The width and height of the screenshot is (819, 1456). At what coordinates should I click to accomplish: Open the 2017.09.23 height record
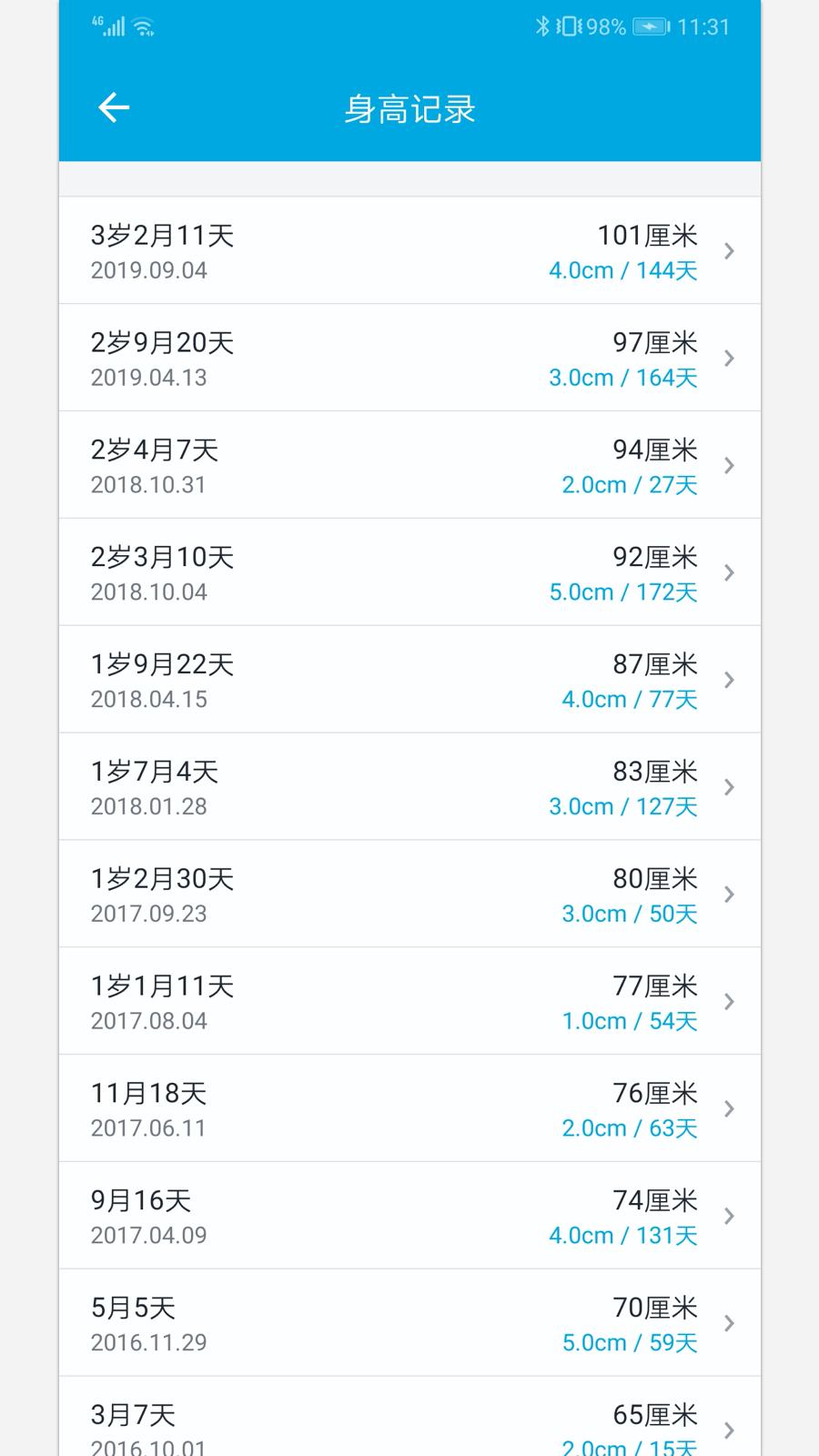409,895
